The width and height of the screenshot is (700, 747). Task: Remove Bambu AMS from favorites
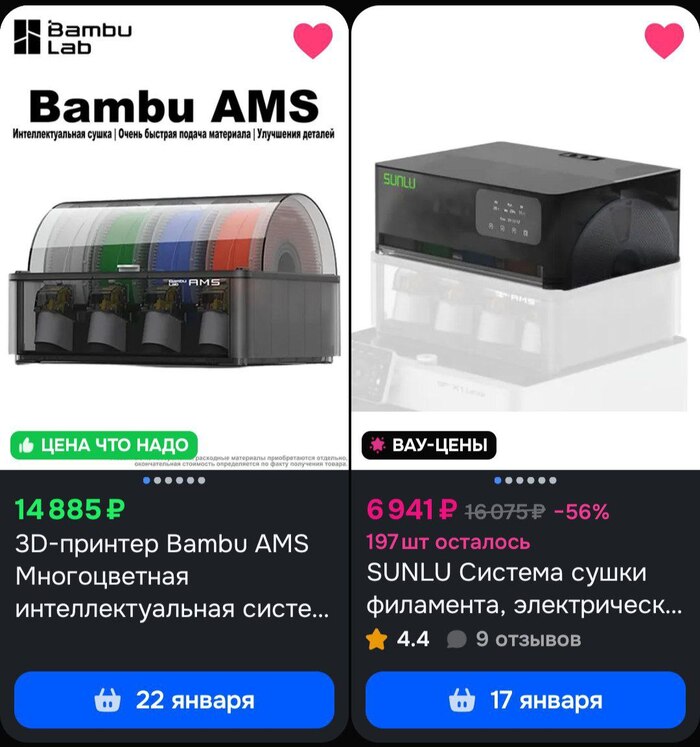312,41
